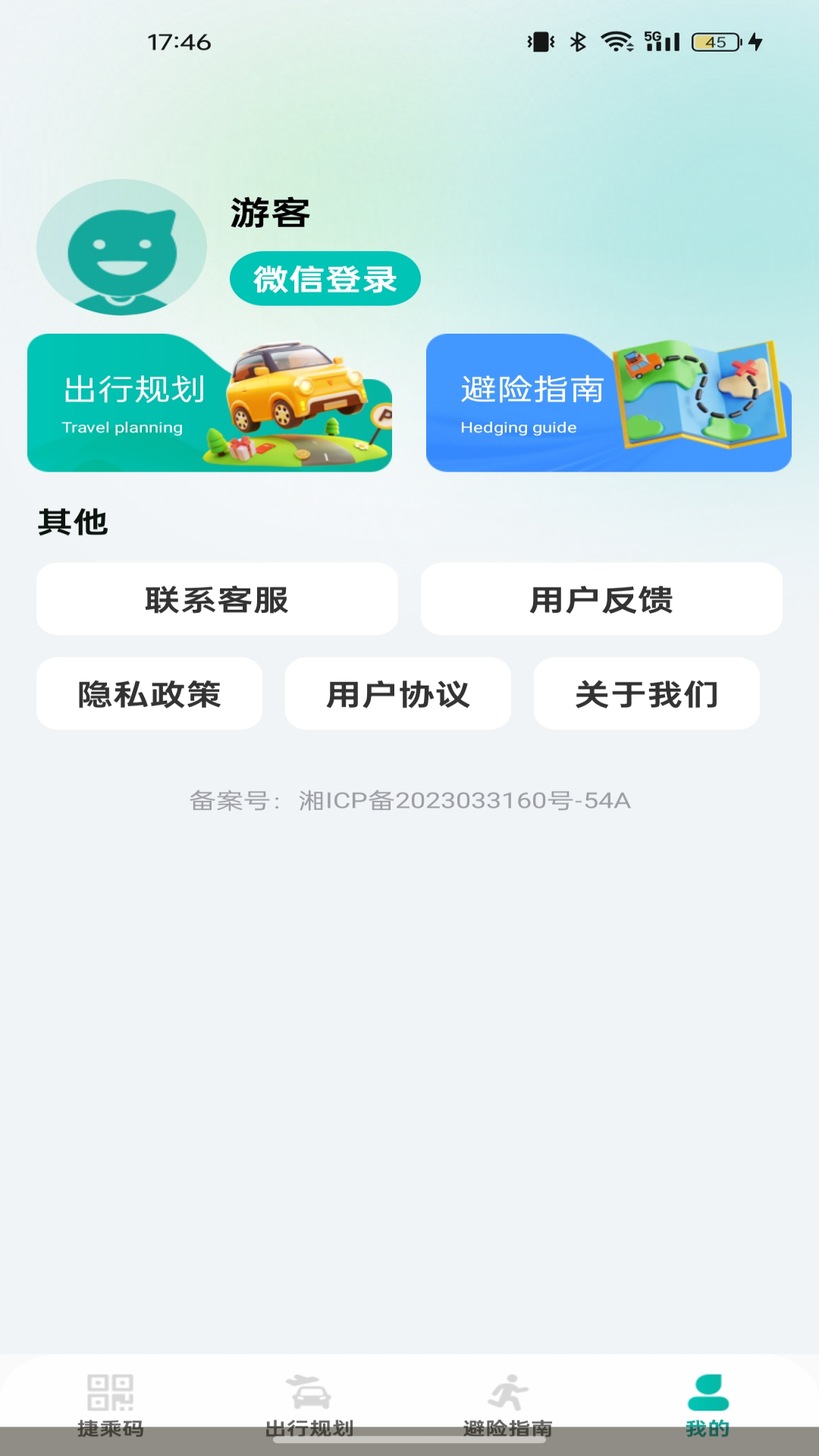Screen dimensions: 819x1456
Task: Open 联系客服 customer service
Action: [217, 599]
